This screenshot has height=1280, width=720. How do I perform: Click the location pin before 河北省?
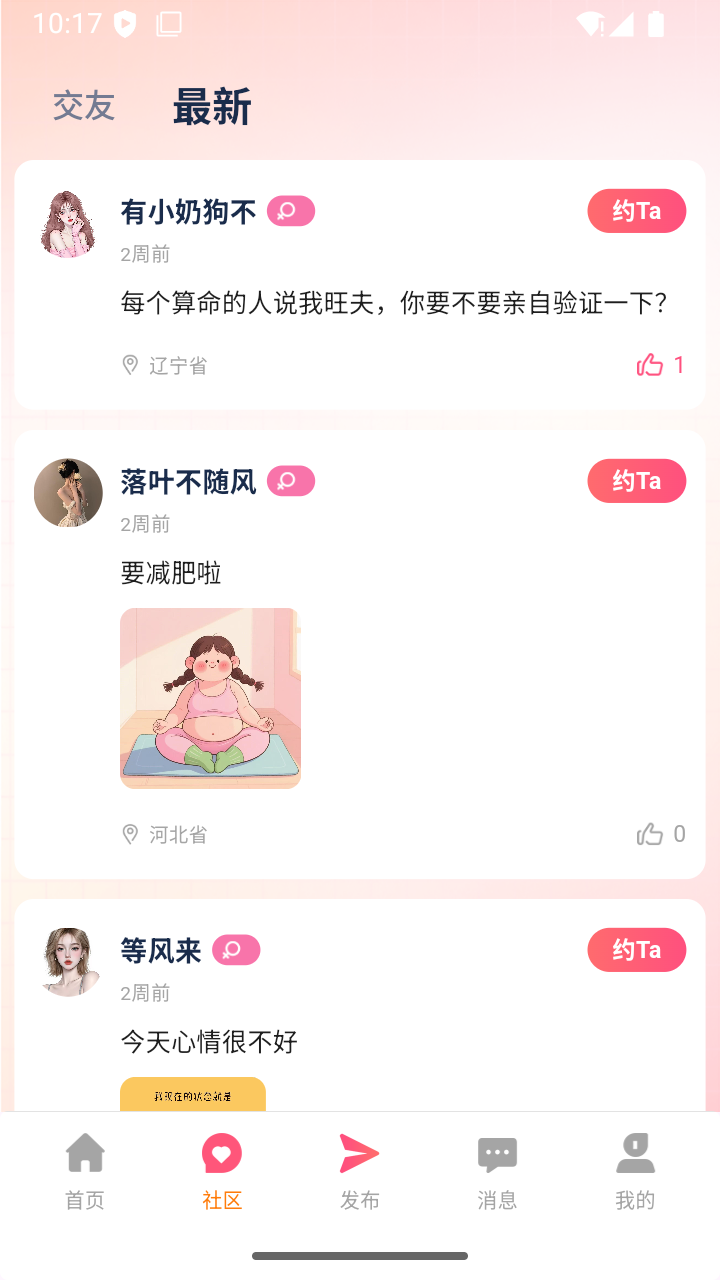click(128, 834)
